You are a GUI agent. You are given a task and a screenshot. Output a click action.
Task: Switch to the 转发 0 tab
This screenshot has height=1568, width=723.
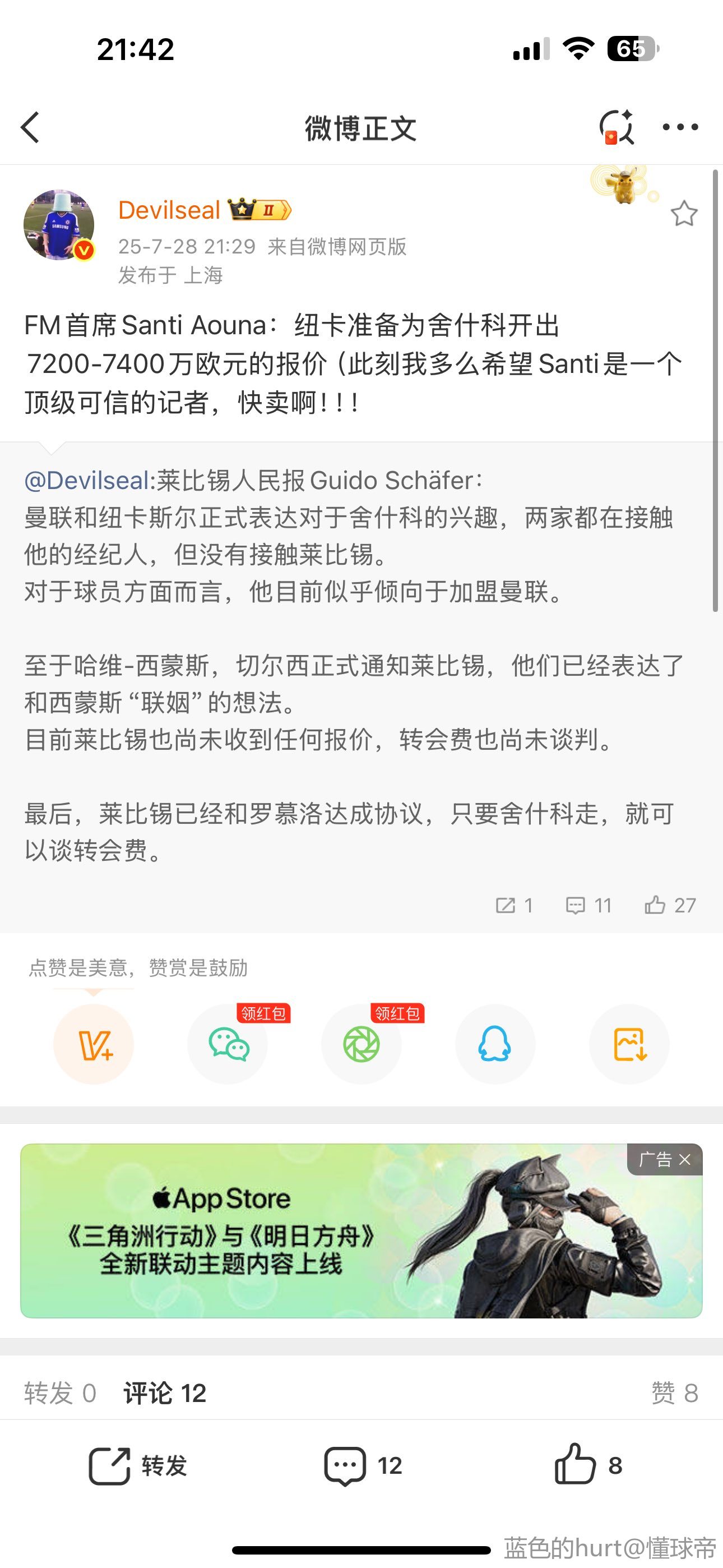(x=61, y=1392)
